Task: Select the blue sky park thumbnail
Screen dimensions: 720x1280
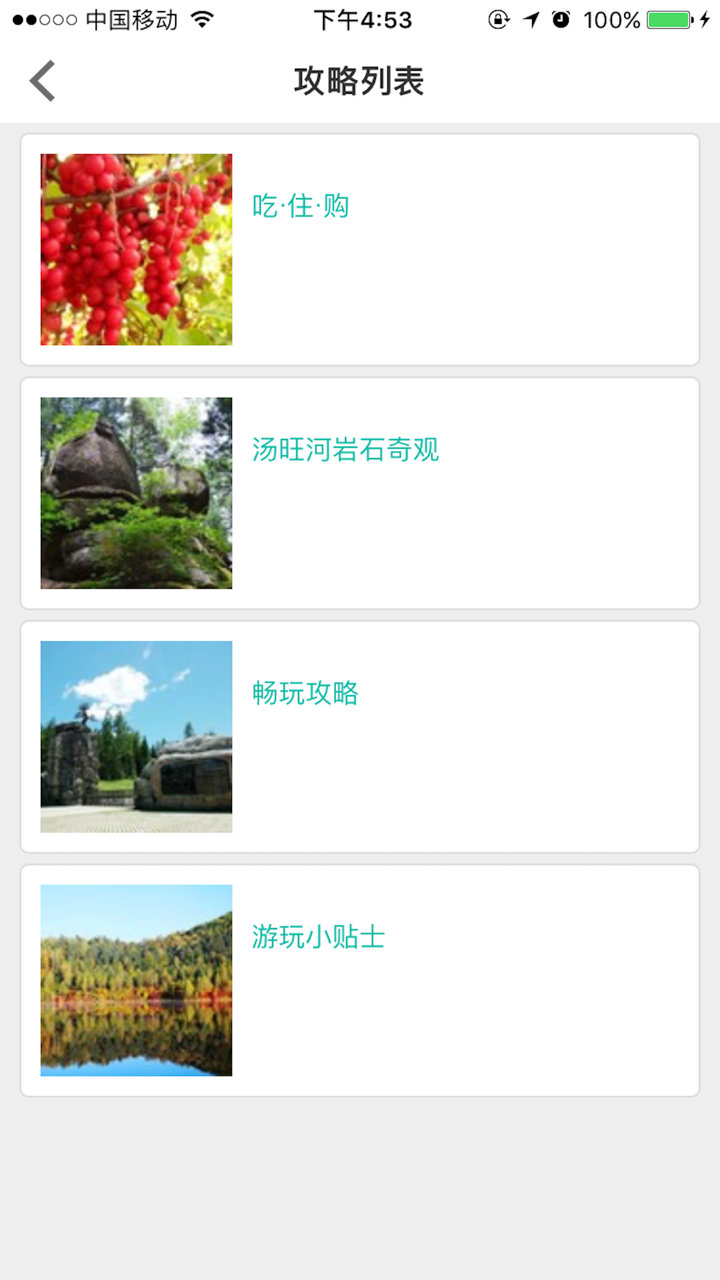Action: click(x=136, y=736)
